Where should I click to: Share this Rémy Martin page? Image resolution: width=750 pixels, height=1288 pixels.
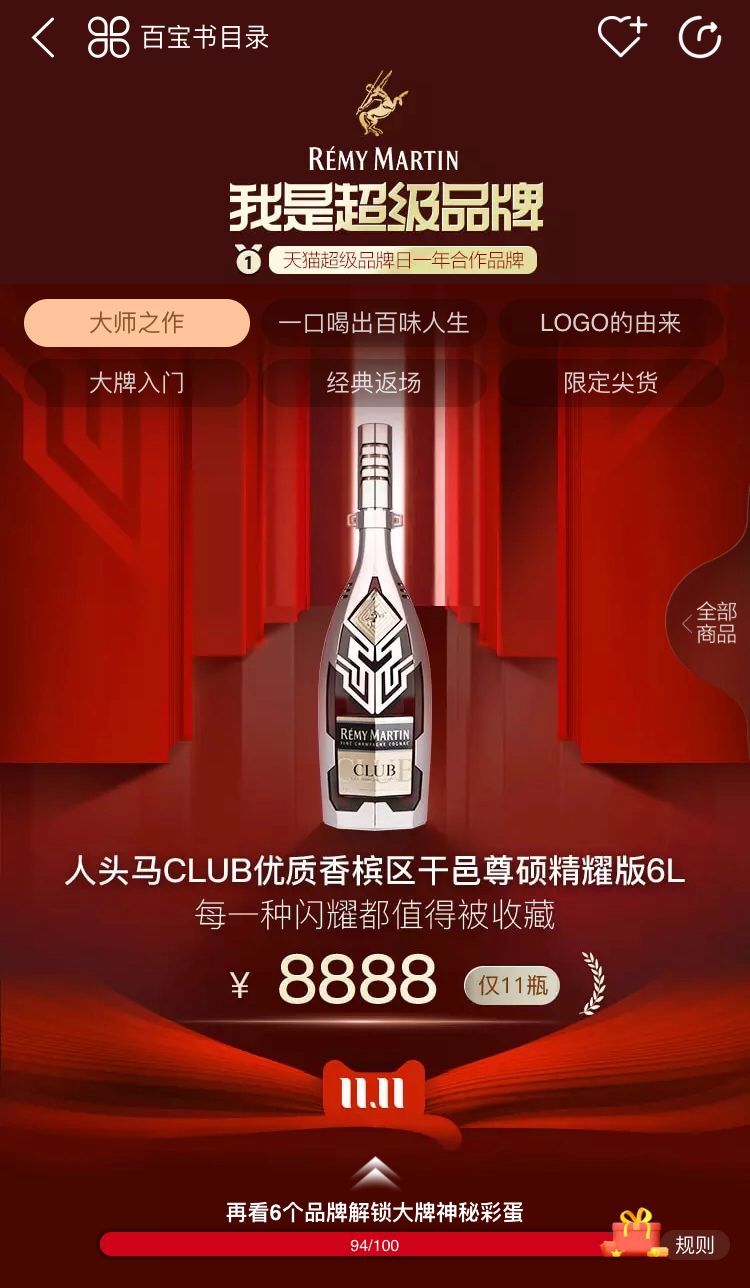[700, 39]
